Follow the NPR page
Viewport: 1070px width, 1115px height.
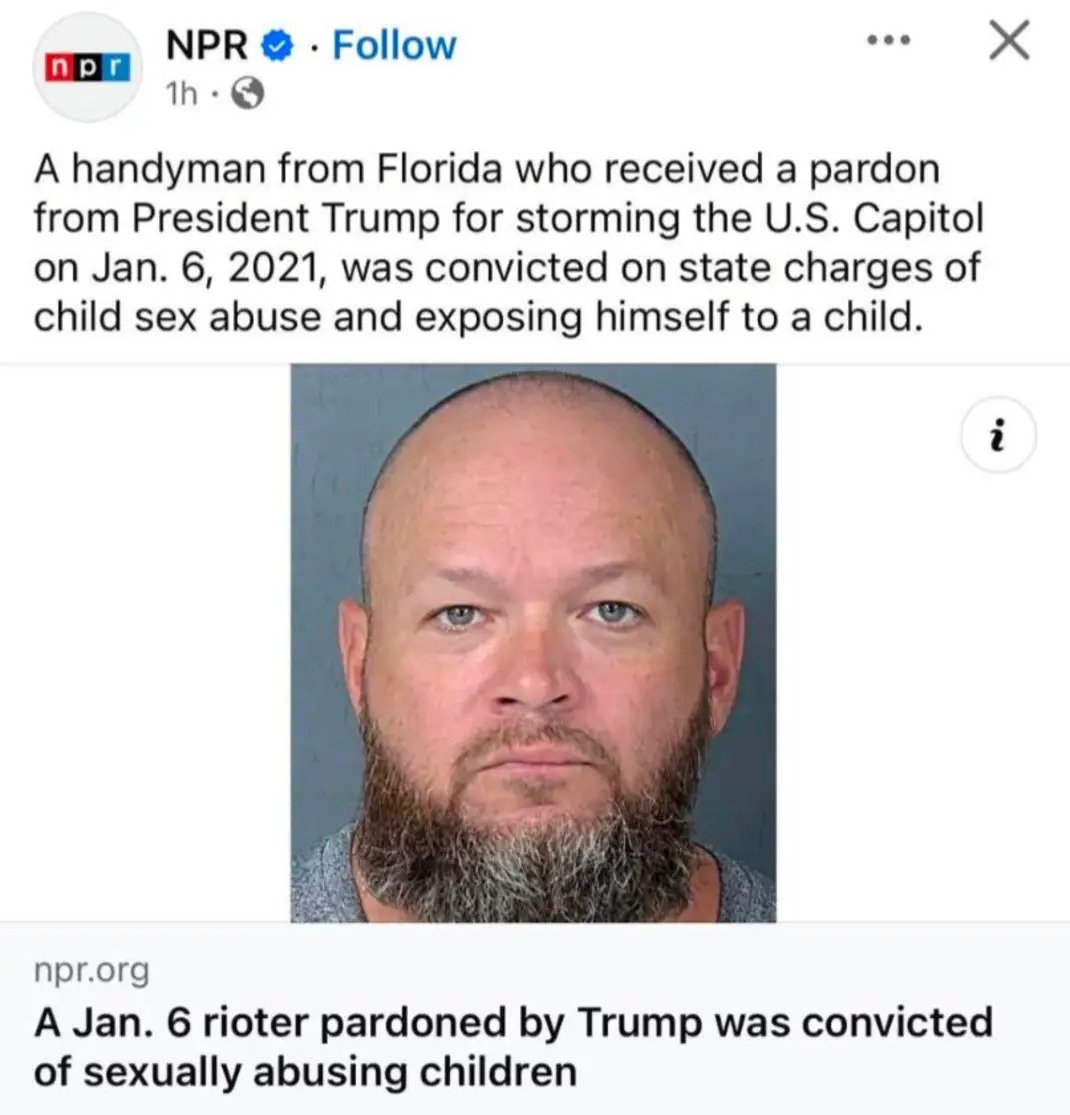tap(393, 45)
